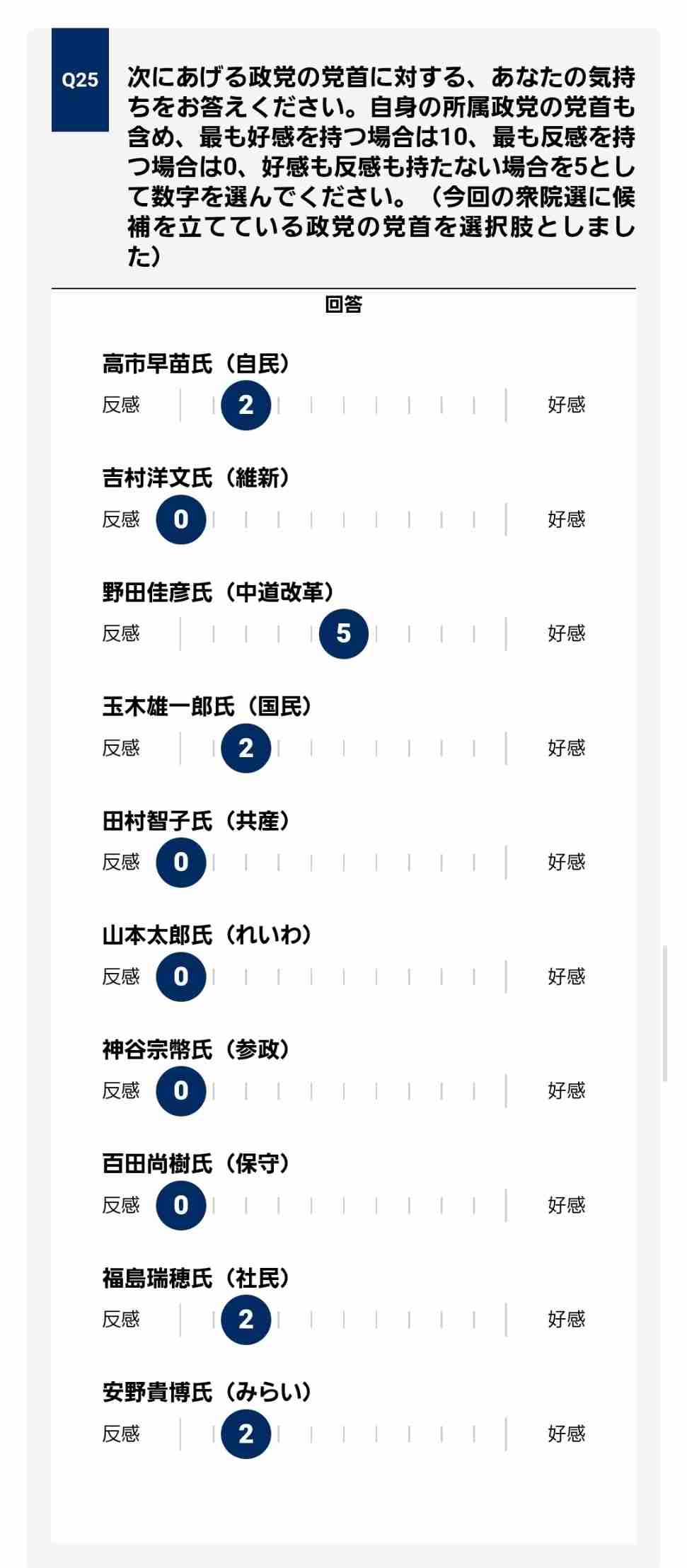
Task: Tap the slider handle for 神谷宗幣氏
Action: tap(181, 1091)
